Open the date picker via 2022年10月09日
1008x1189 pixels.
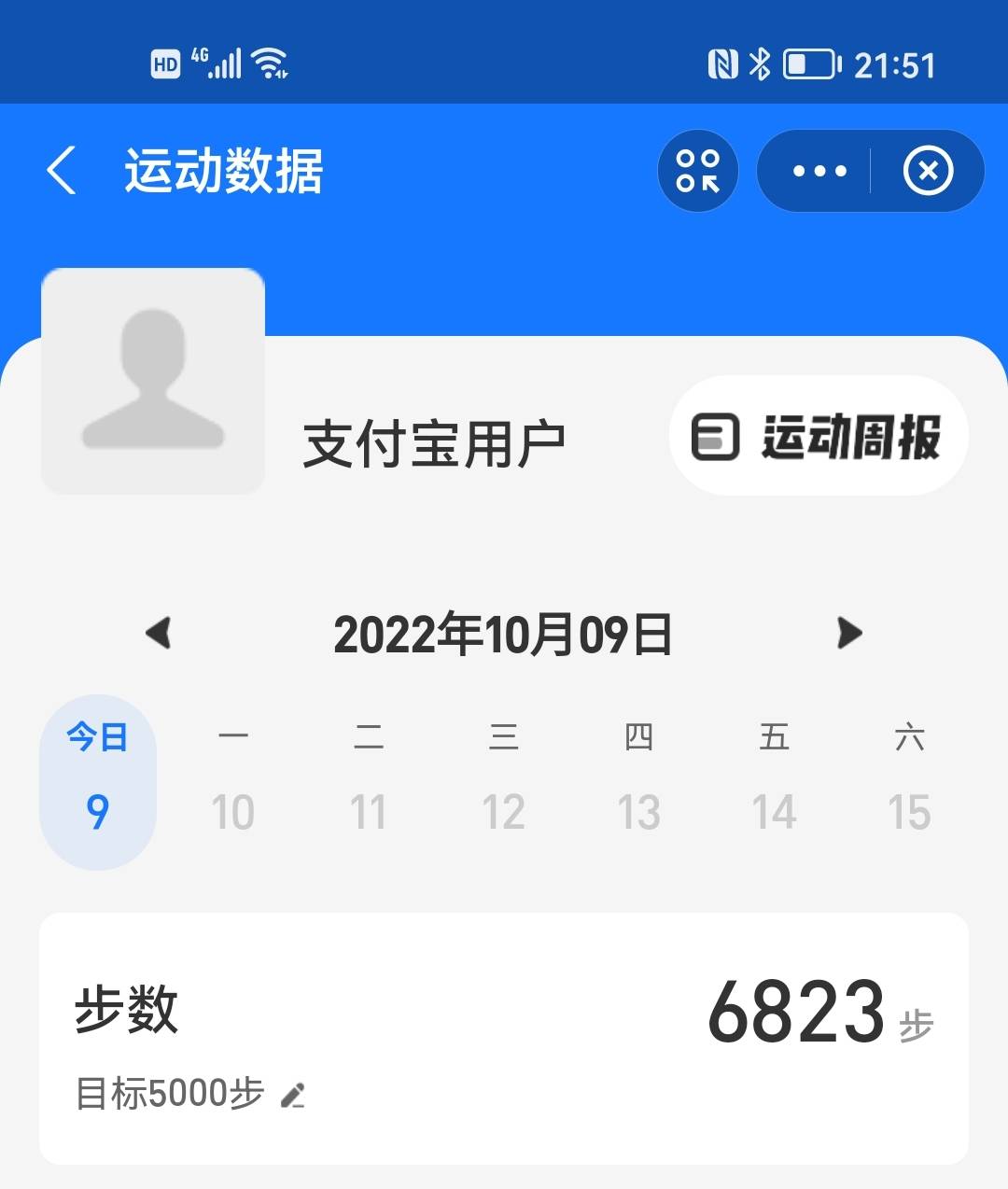click(504, 633)
